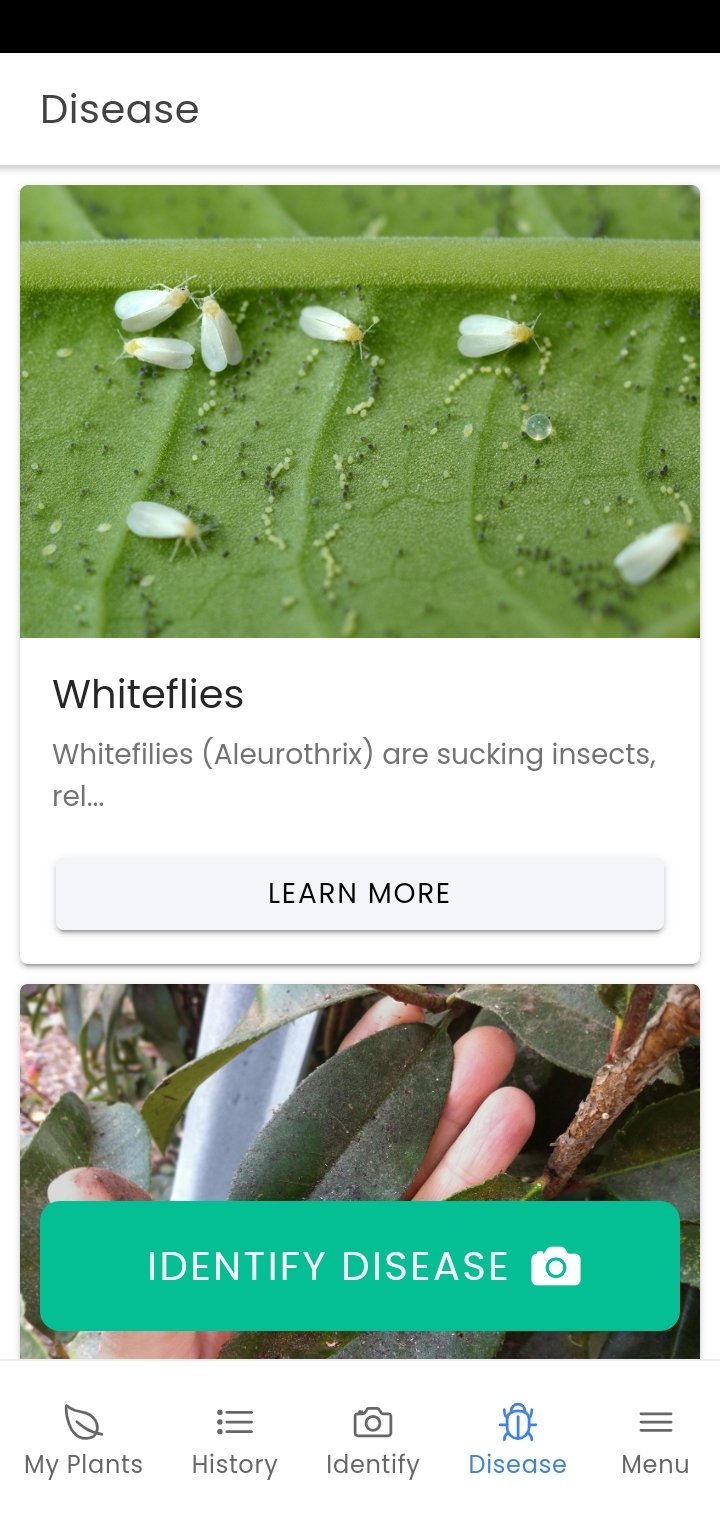The image size is (720, 1520).
Task: Select the Disease tab
Action: [x=517, y=1441]
